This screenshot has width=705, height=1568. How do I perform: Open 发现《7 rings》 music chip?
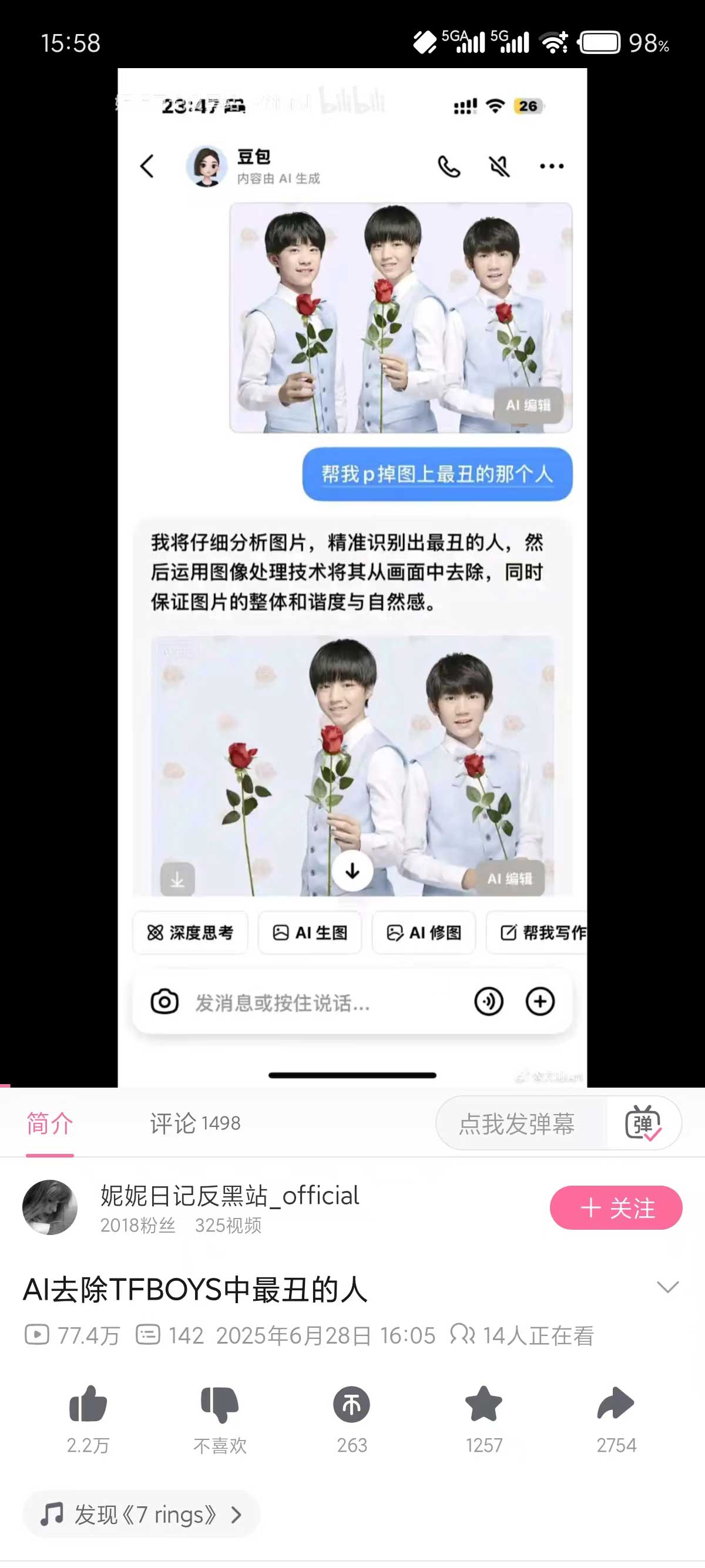tap(141, 1515)
